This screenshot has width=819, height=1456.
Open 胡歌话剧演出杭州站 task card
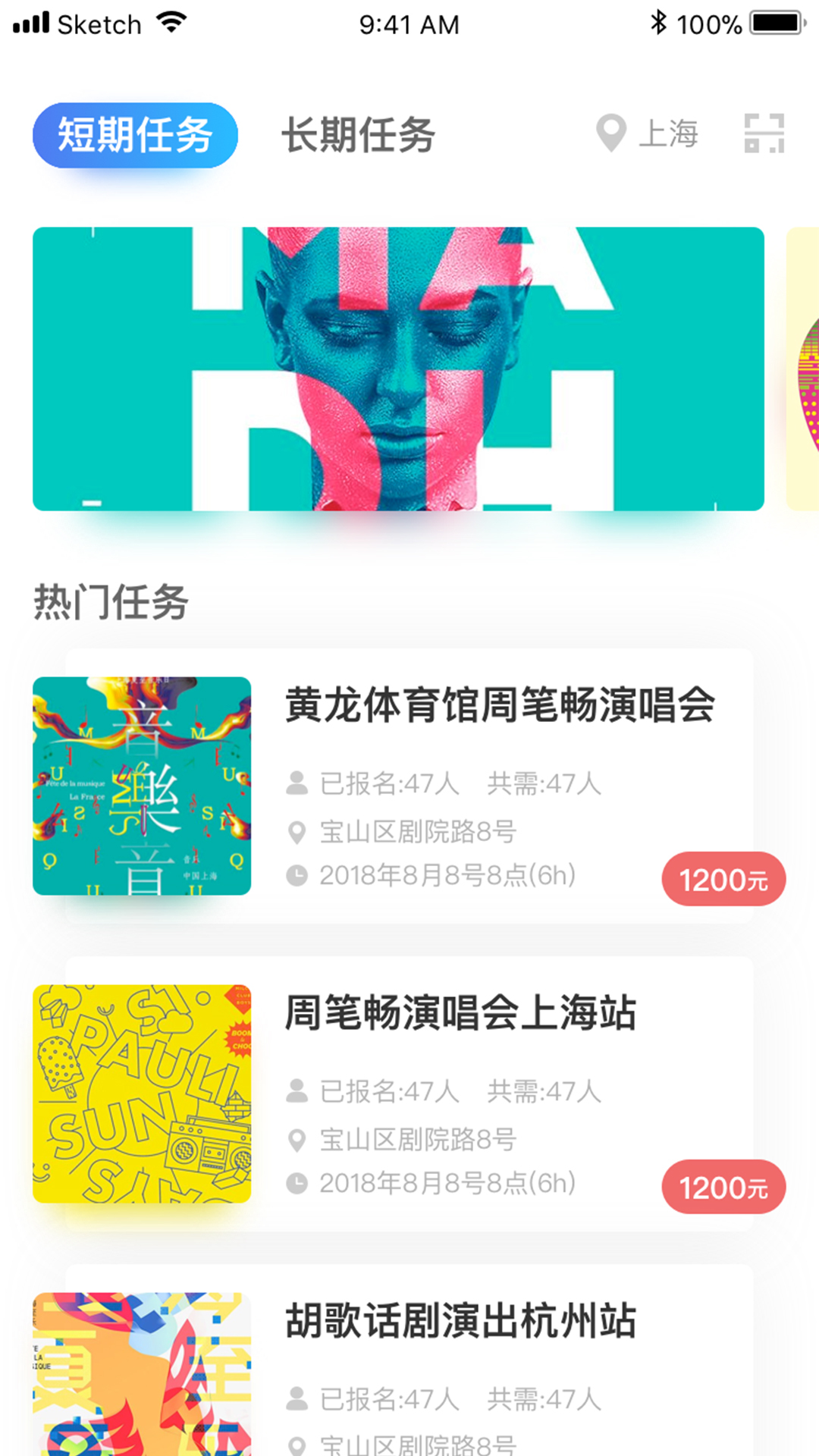point(409,1360)
